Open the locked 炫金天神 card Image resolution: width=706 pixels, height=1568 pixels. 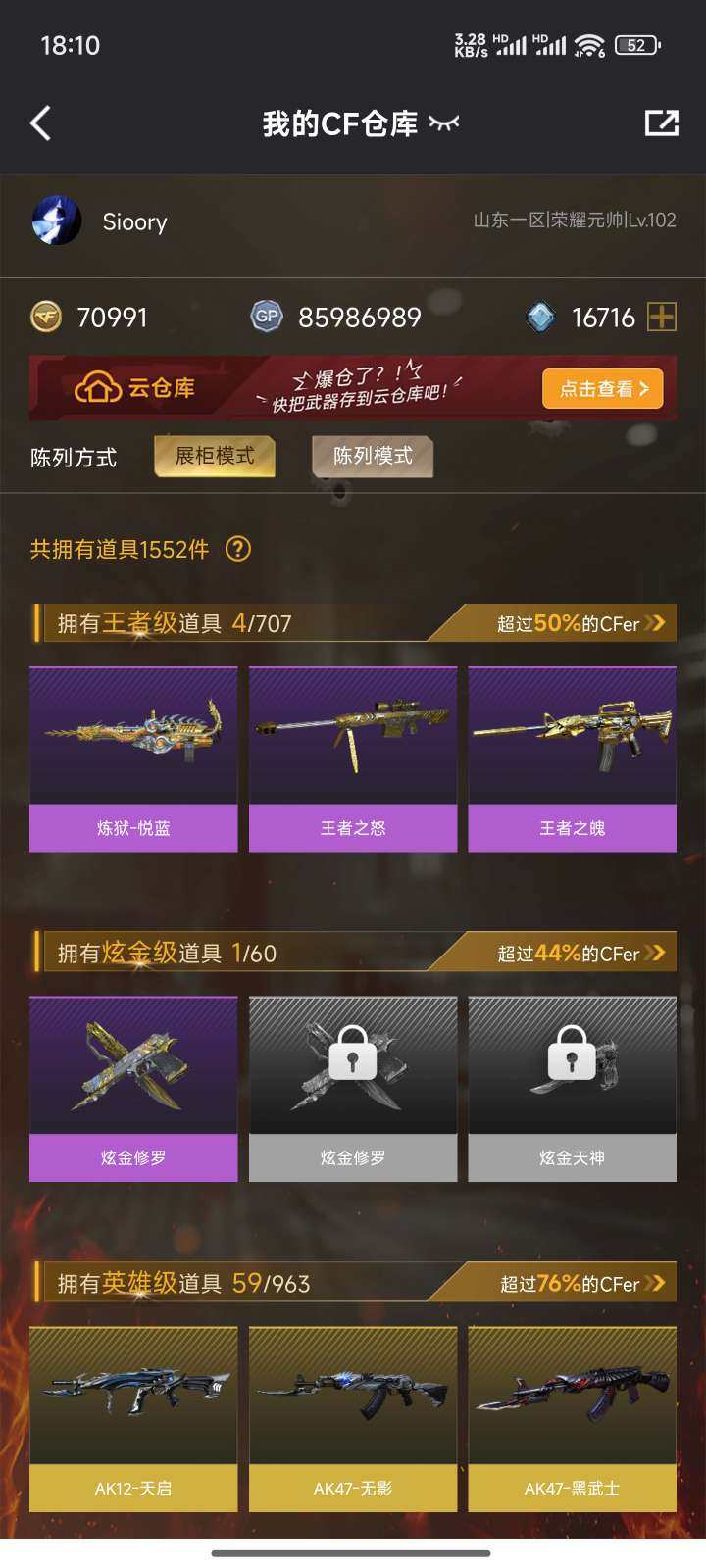(573, 1088)
